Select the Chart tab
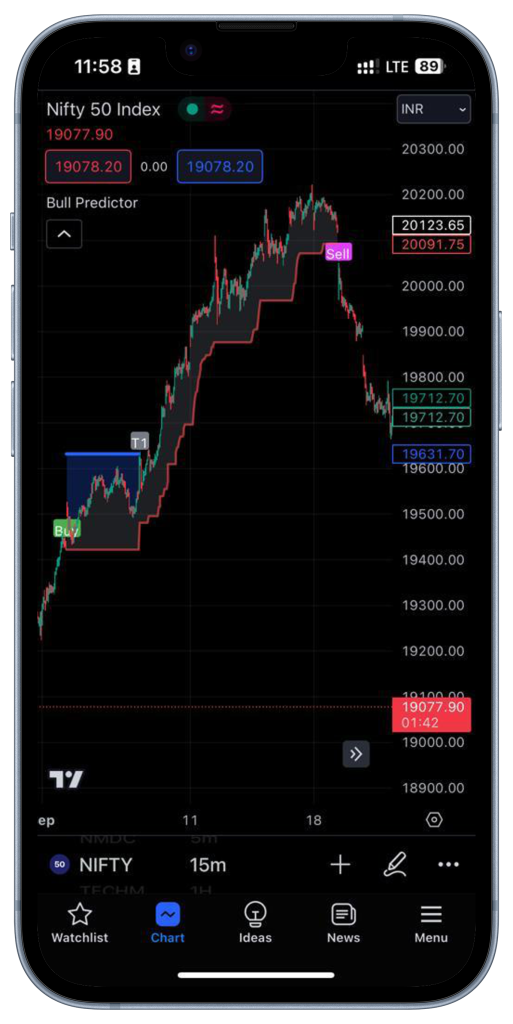Screen dimensions: 513x1024 (x=168, y=923)
